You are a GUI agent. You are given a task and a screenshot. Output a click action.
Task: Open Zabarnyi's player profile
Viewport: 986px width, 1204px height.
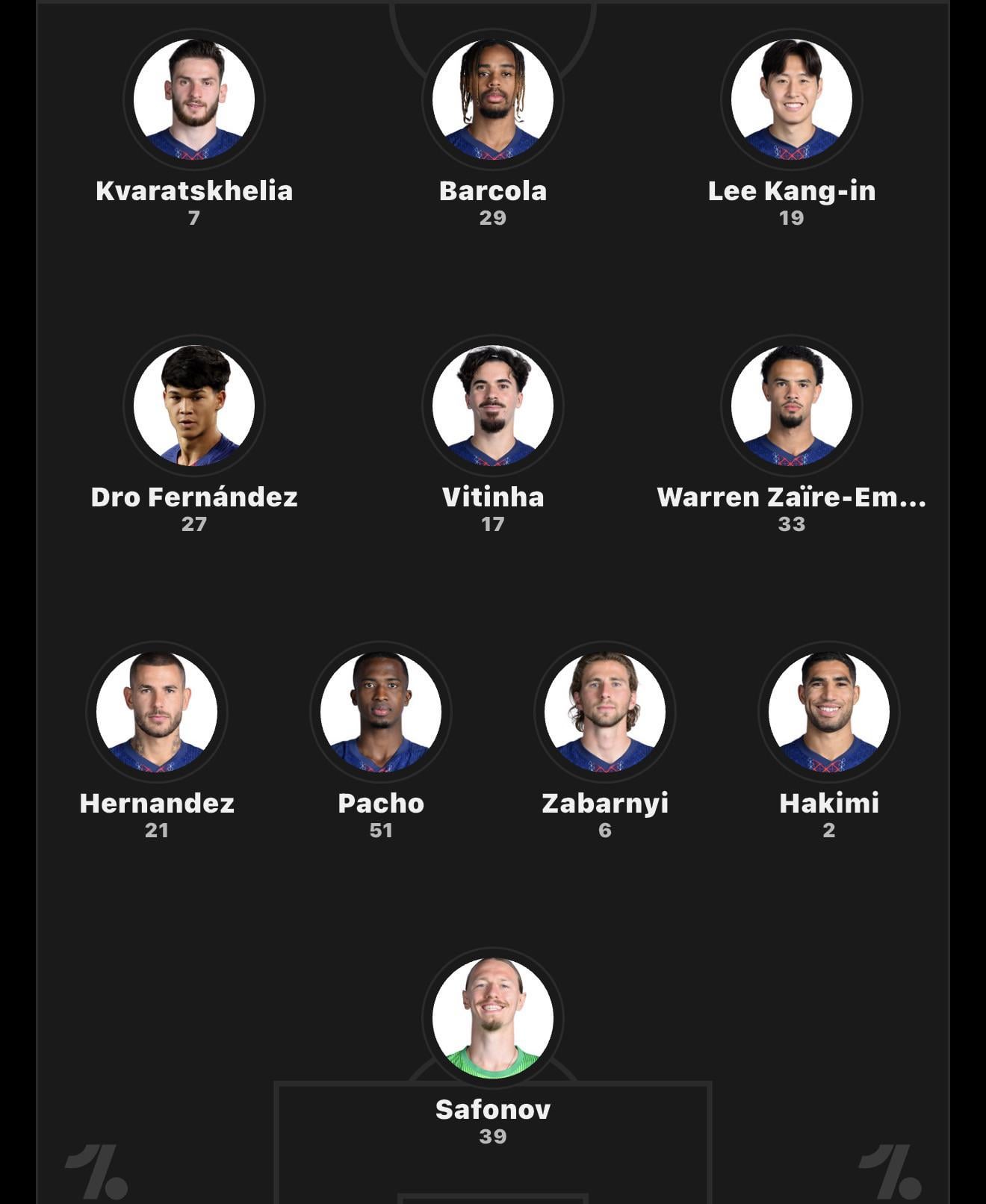point(605,712)
